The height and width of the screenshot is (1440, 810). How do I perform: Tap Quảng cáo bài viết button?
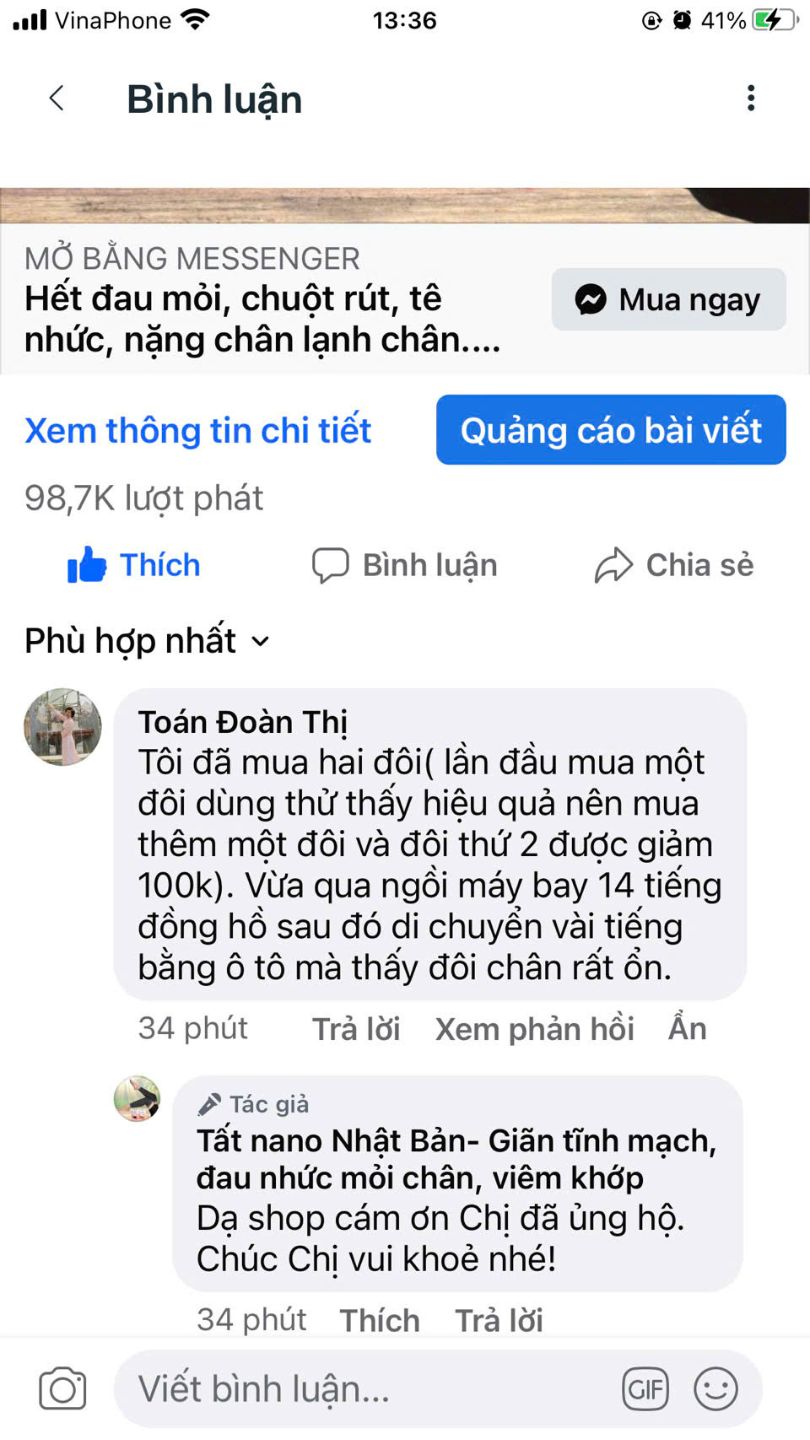click(x=610, y=430)
